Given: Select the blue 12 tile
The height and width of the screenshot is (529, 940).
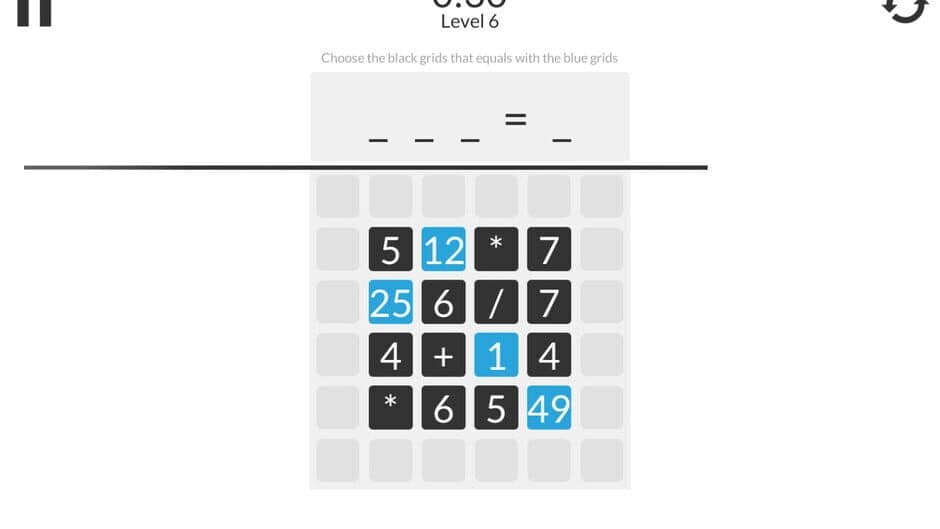Looking at the screenshot, I should (443, 250).
